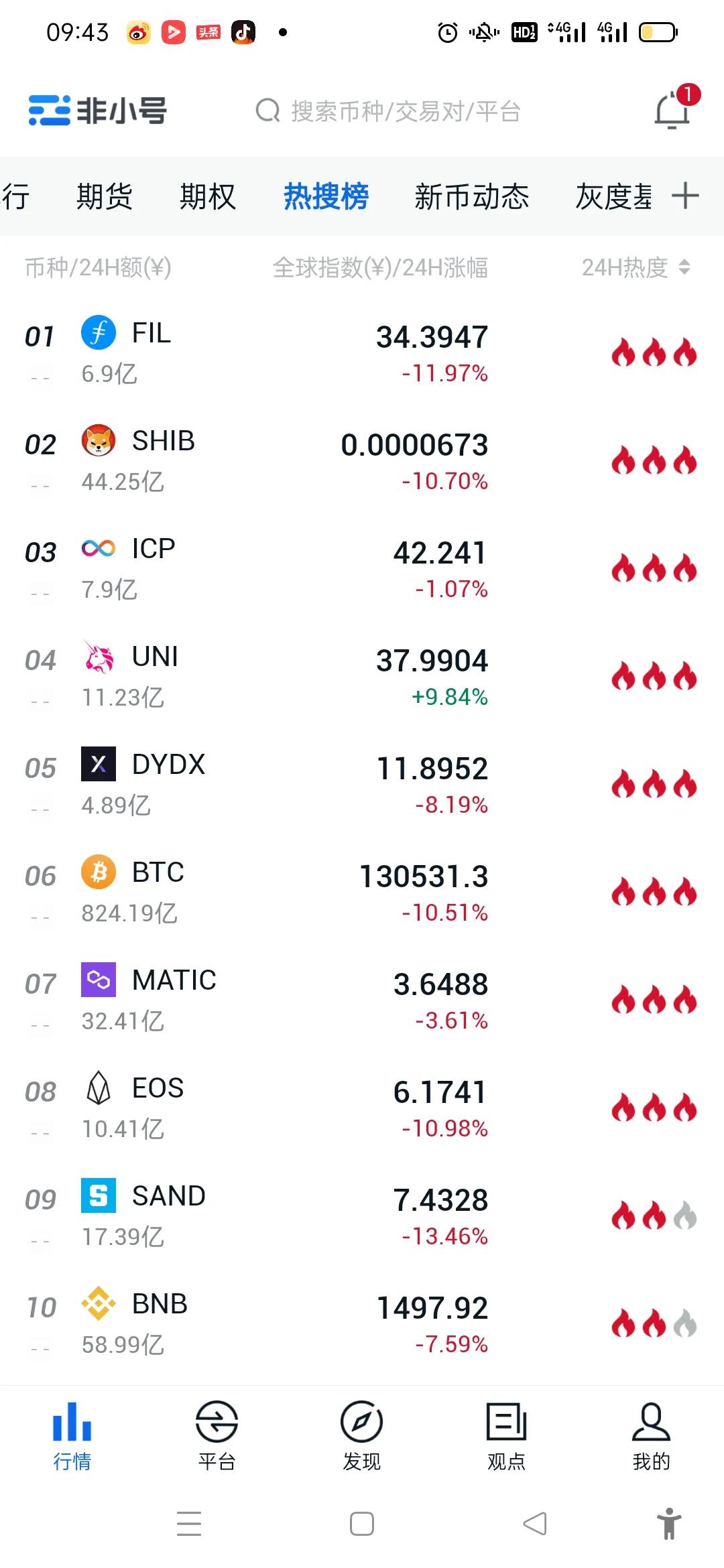The height and width of the screenshot is (1568, 724).
Task: Switch to the 期权 tab
Action: (208, 196)
